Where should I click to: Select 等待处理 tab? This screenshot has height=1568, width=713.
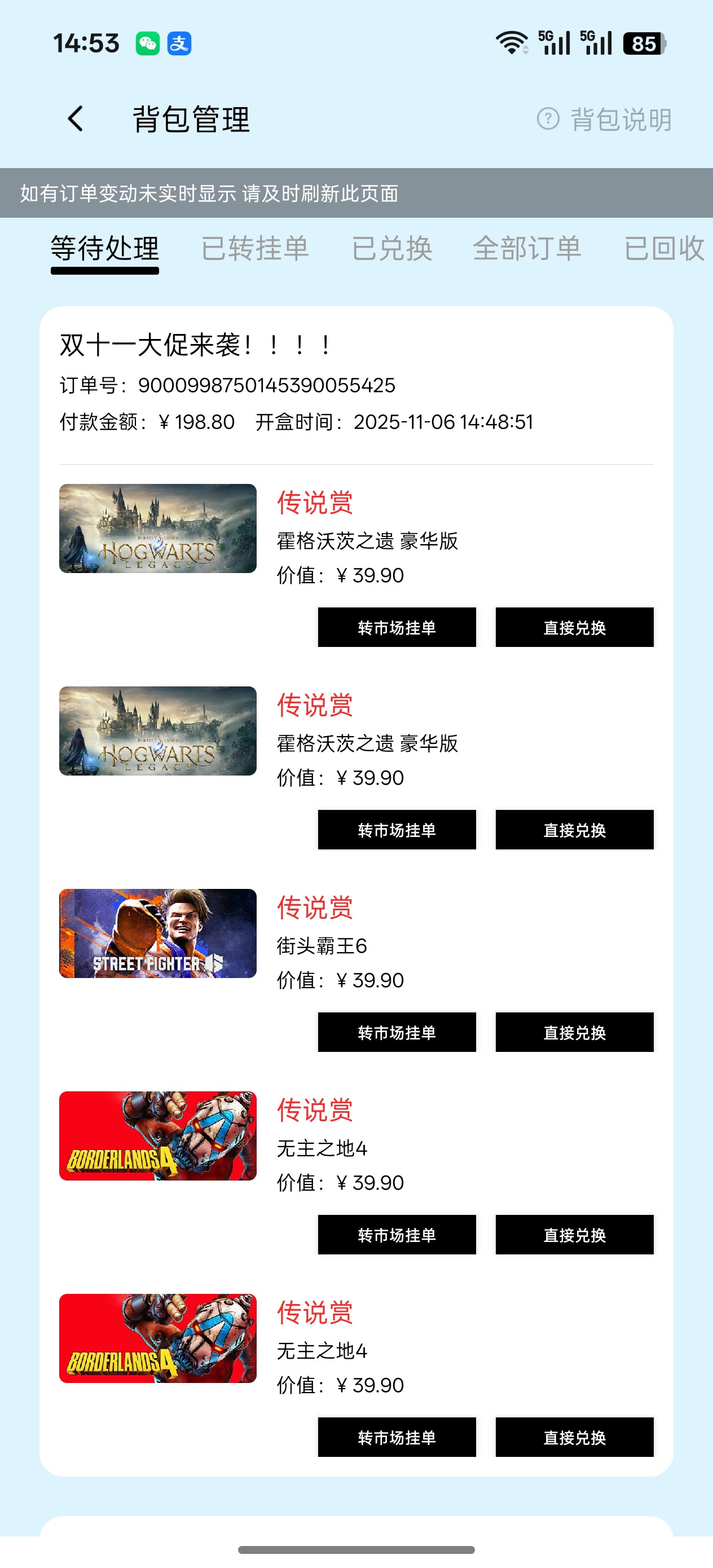click(x=105, y=249)
